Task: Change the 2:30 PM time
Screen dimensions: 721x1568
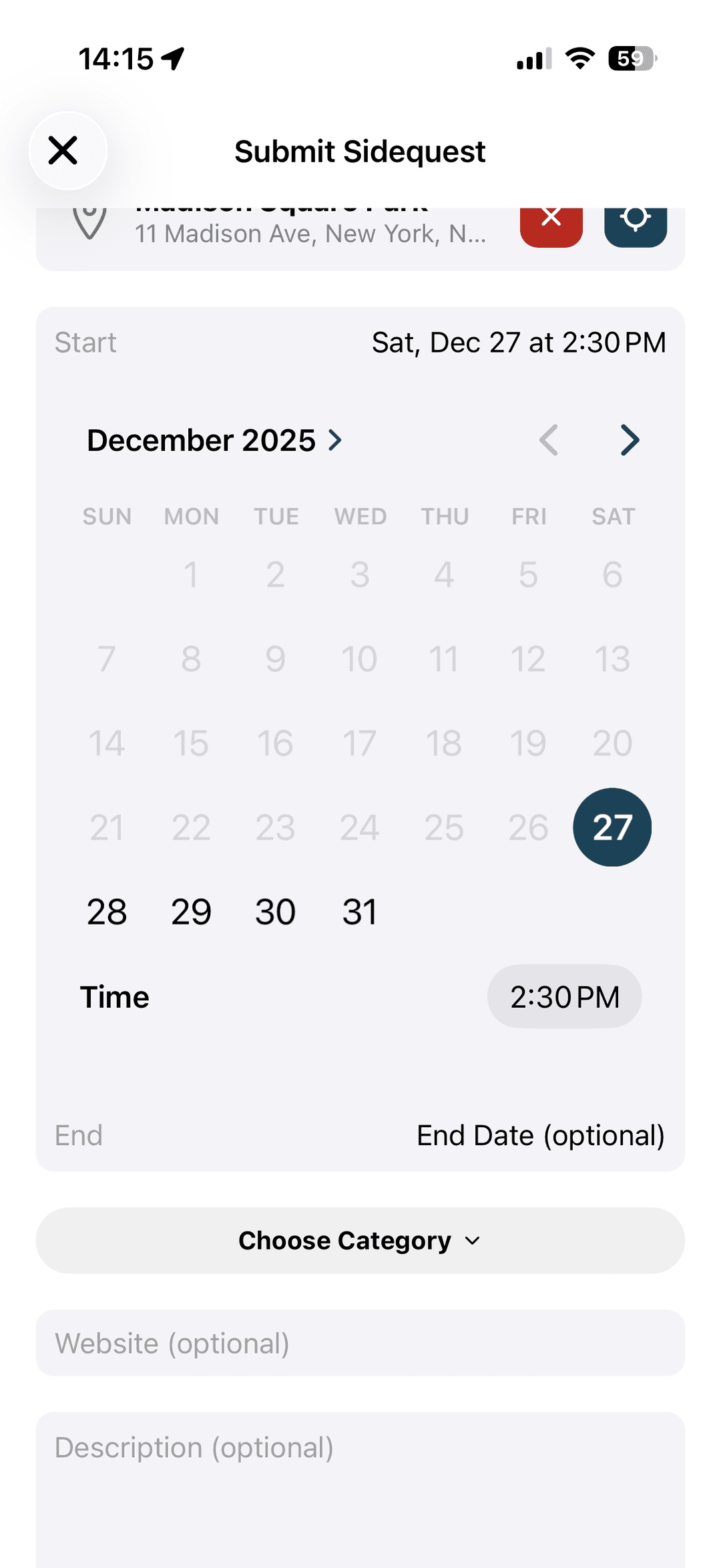Action: point(564,997)
